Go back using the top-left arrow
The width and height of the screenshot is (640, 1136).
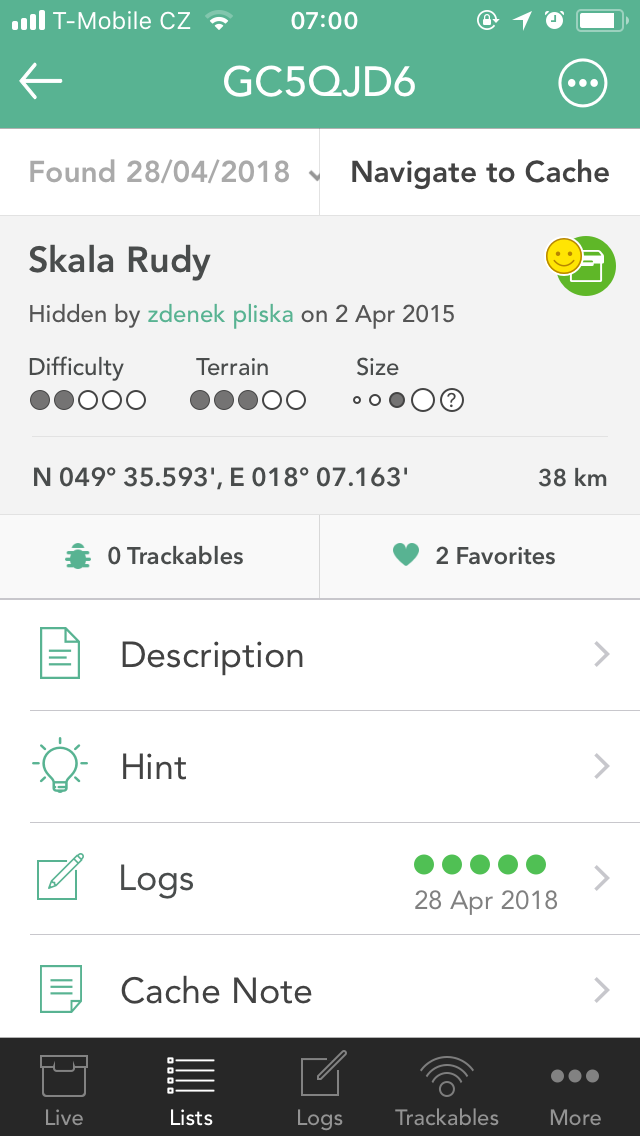pos(41,81)
